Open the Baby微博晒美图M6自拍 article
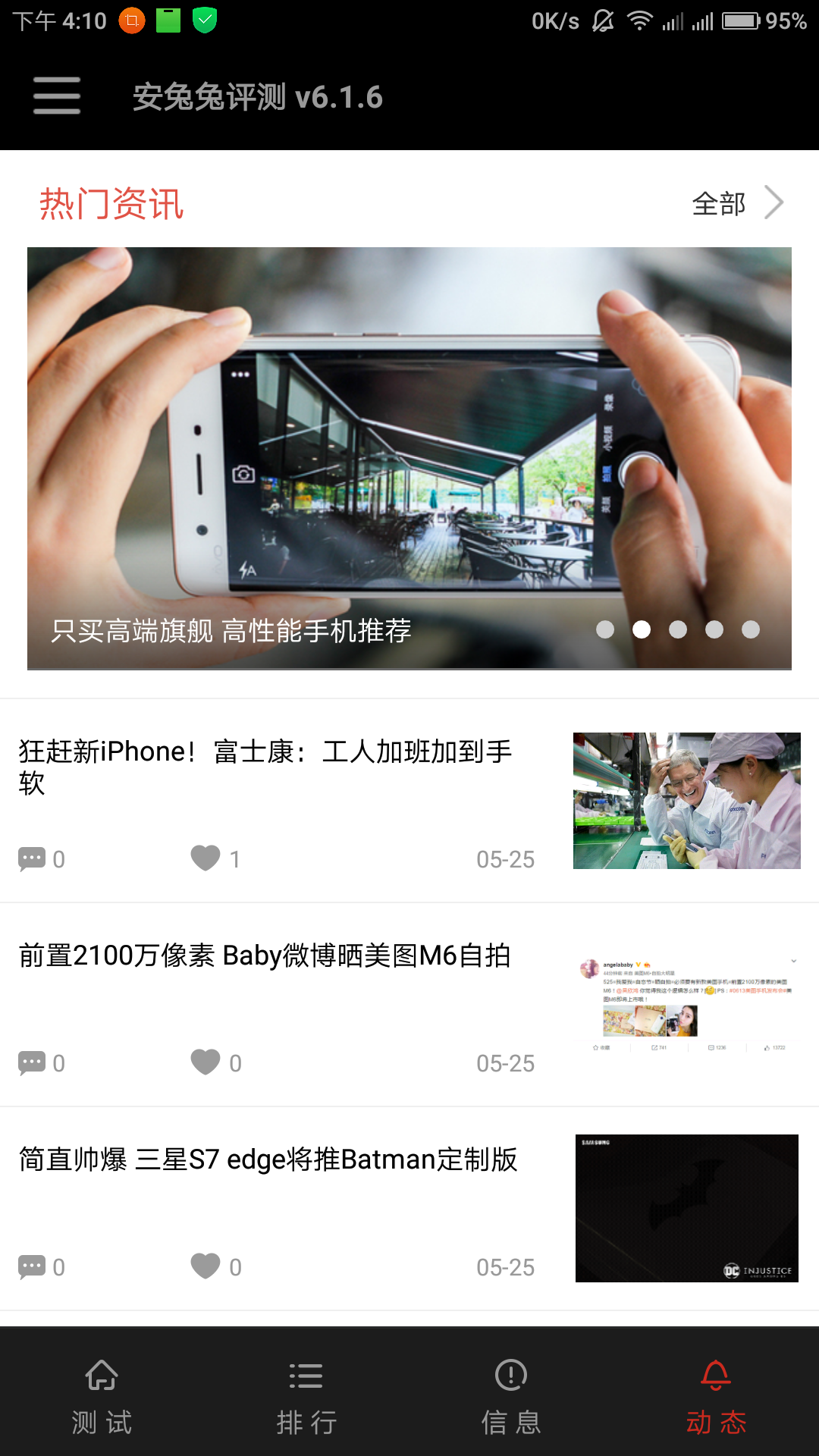 pos(265,955)
